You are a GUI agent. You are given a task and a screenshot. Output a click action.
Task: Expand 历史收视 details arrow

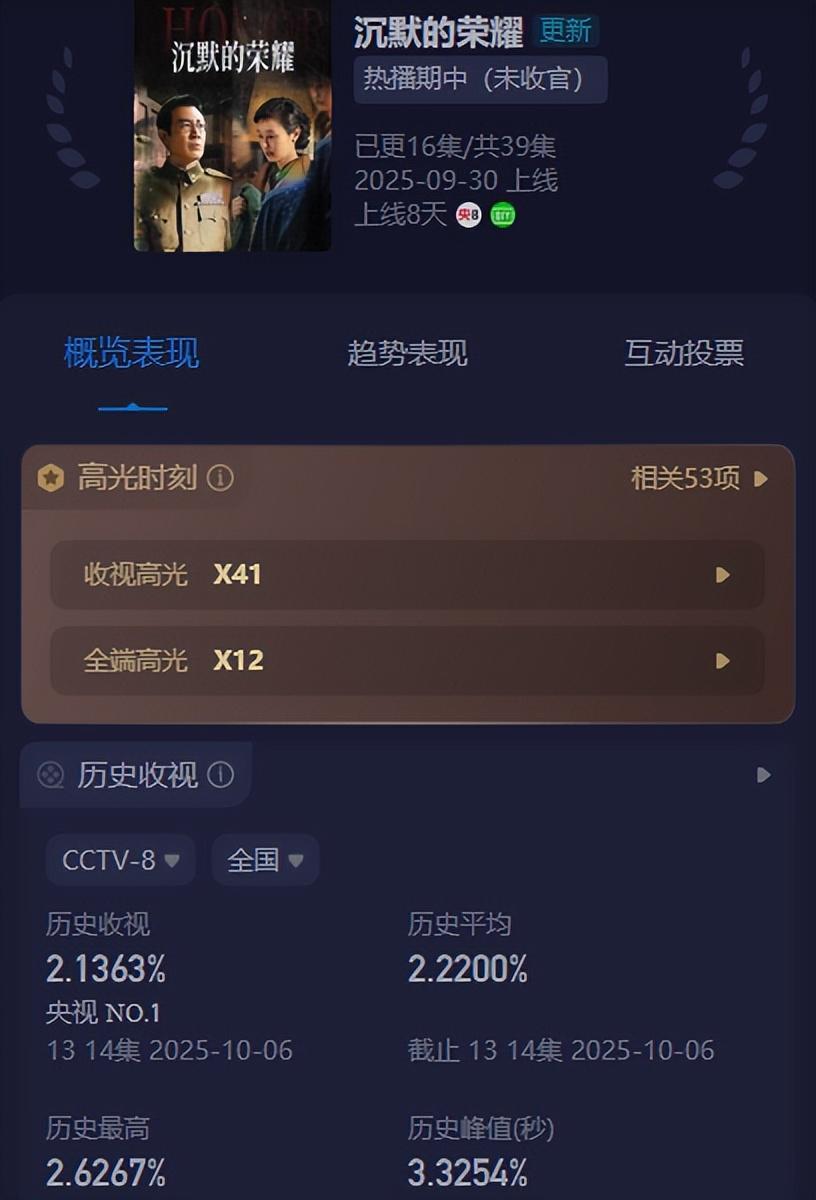763,775
